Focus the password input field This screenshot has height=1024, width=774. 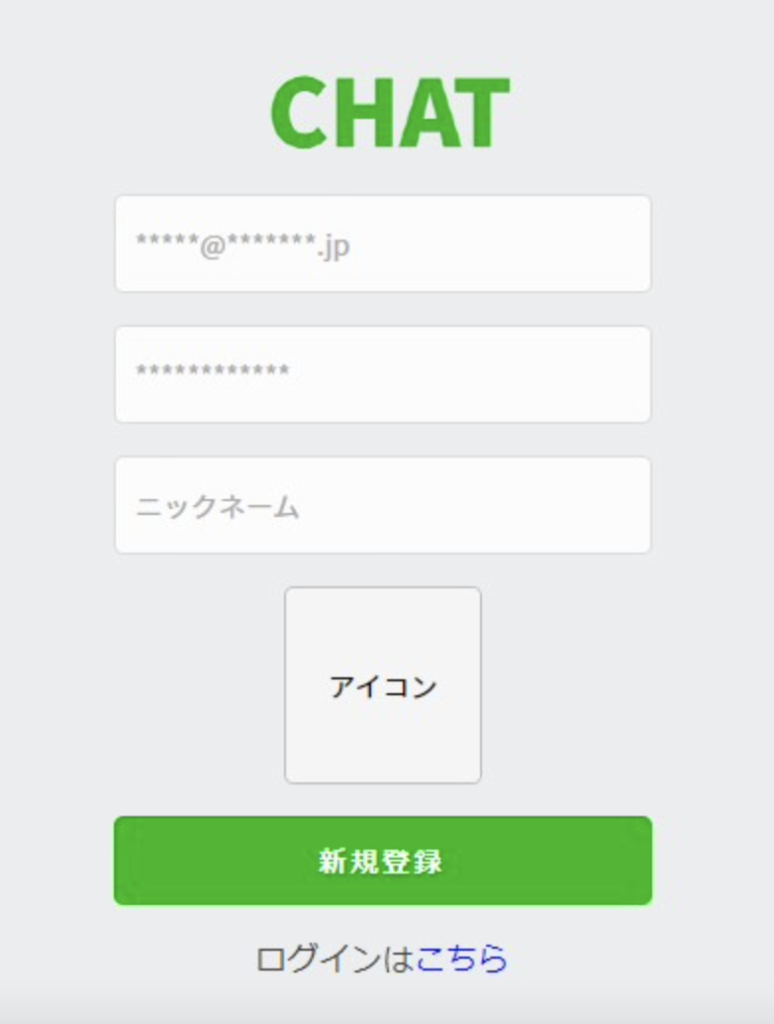(382, 374)
